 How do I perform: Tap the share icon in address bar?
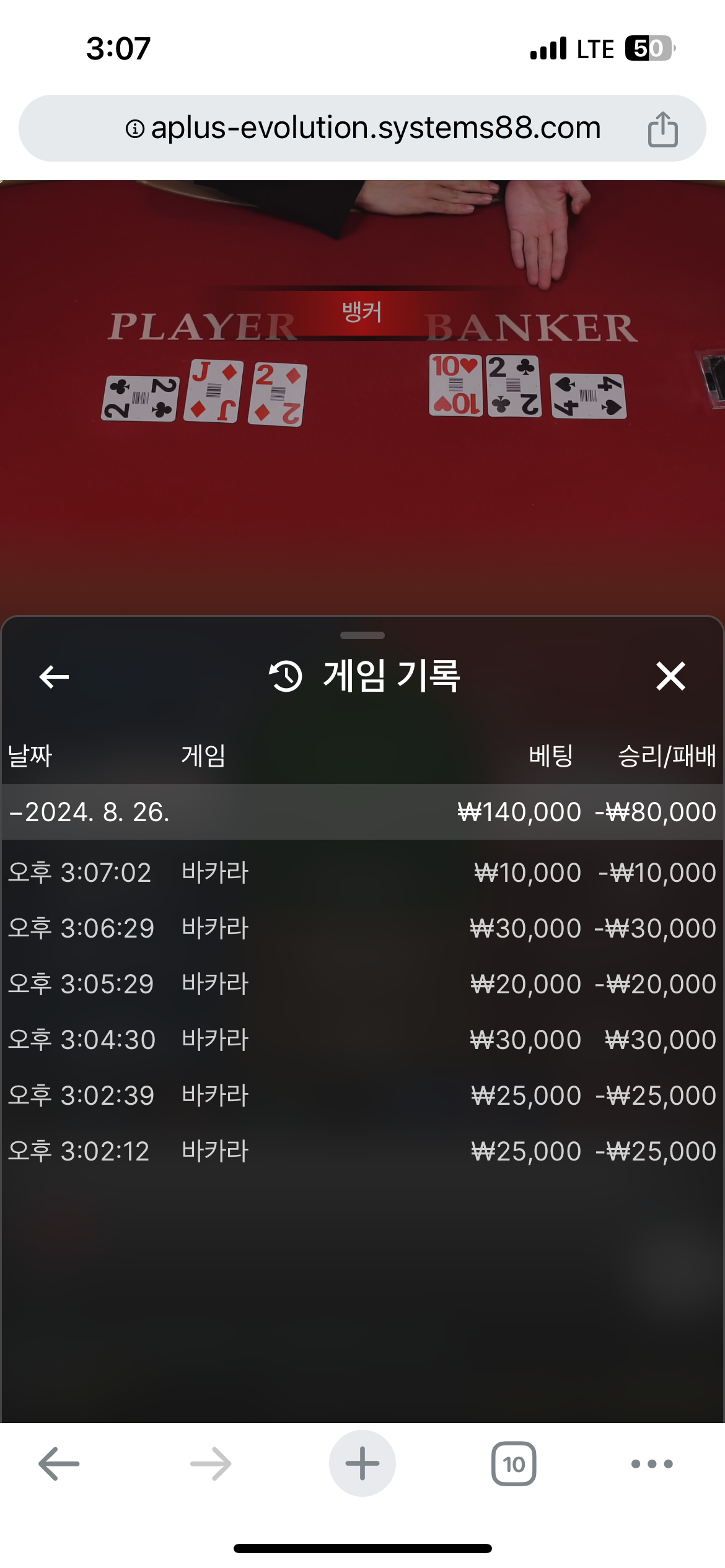662,129
